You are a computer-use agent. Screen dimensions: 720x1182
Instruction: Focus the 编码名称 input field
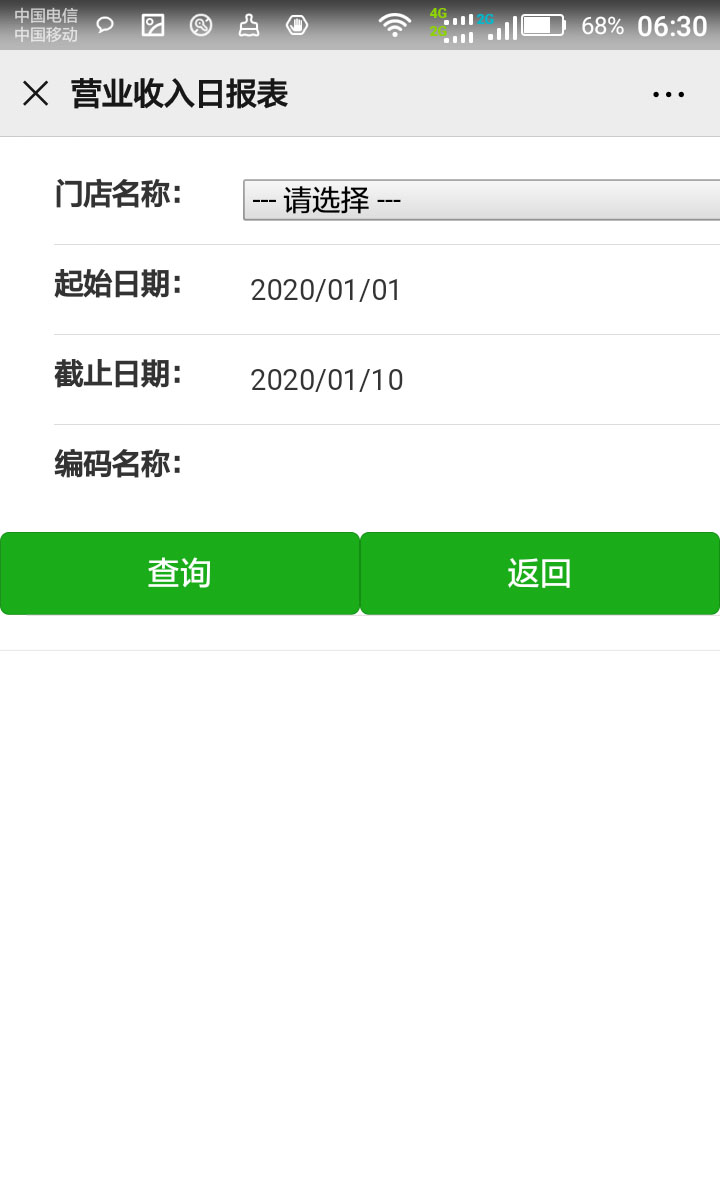click(x=481, y=464)
